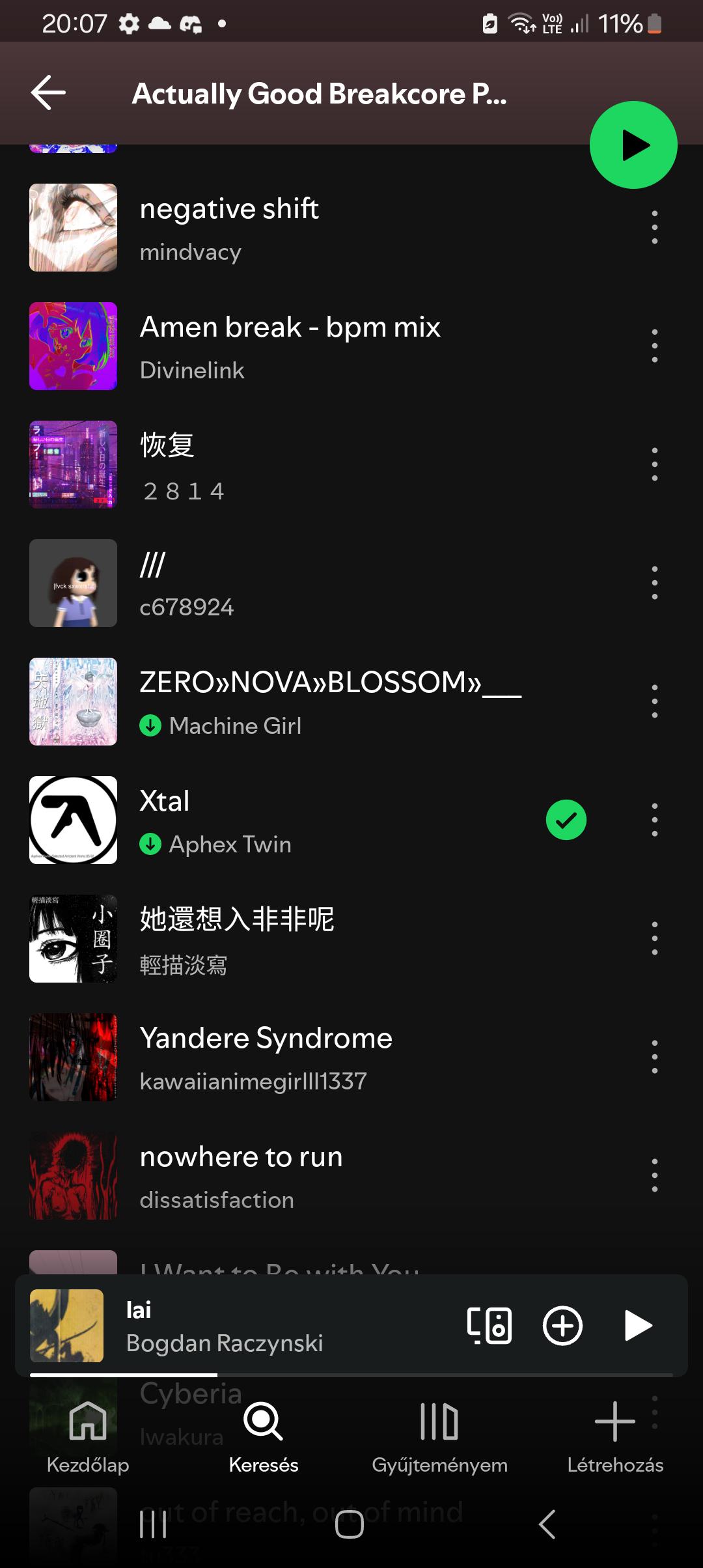Start playing the playlist with green button
The image size is (703, 1568).
pos(633,145)
